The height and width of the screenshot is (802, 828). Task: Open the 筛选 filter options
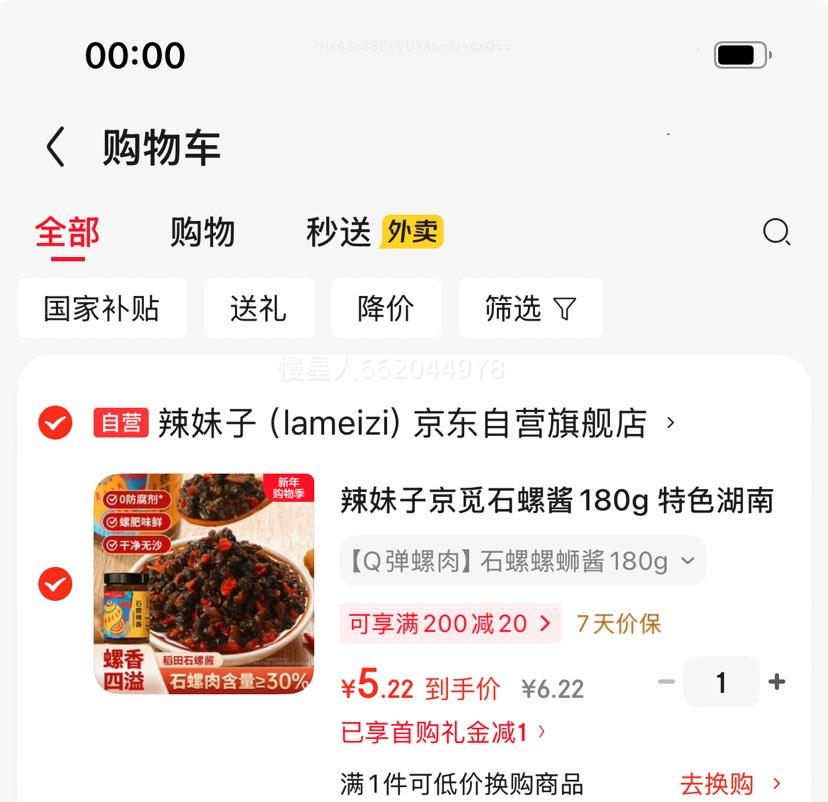(530, 308)
